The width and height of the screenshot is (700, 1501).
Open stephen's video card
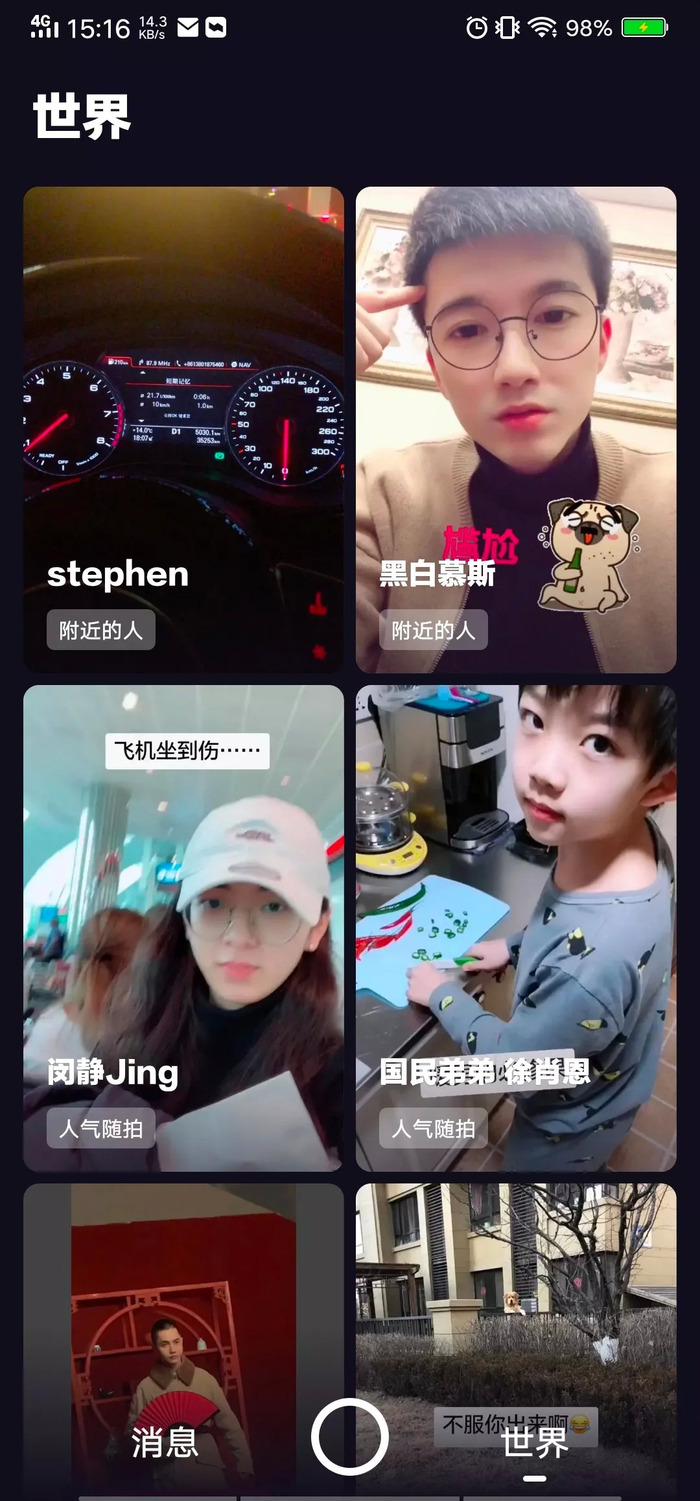point(183,429)
